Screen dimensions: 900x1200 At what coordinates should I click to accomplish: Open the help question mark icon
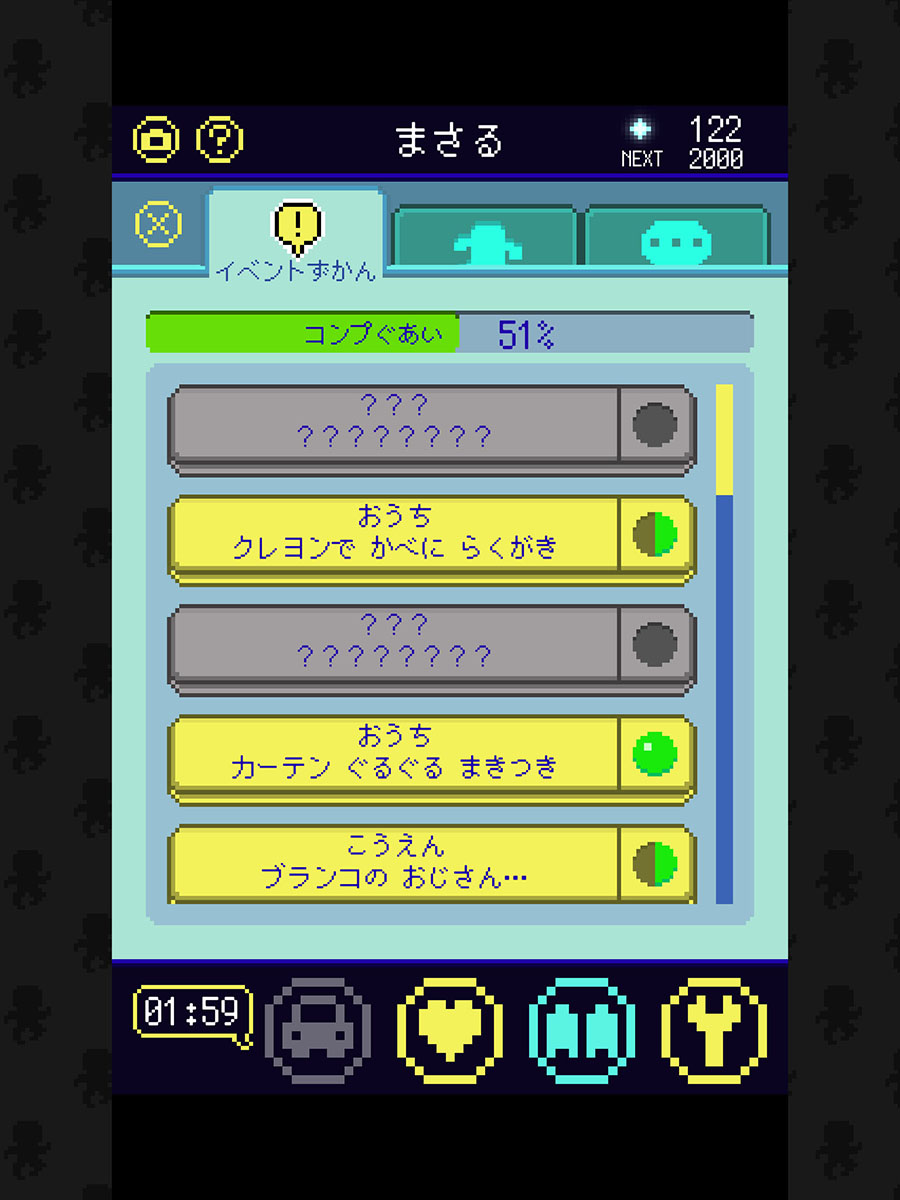pyautogui.click(x=219, y=140)
